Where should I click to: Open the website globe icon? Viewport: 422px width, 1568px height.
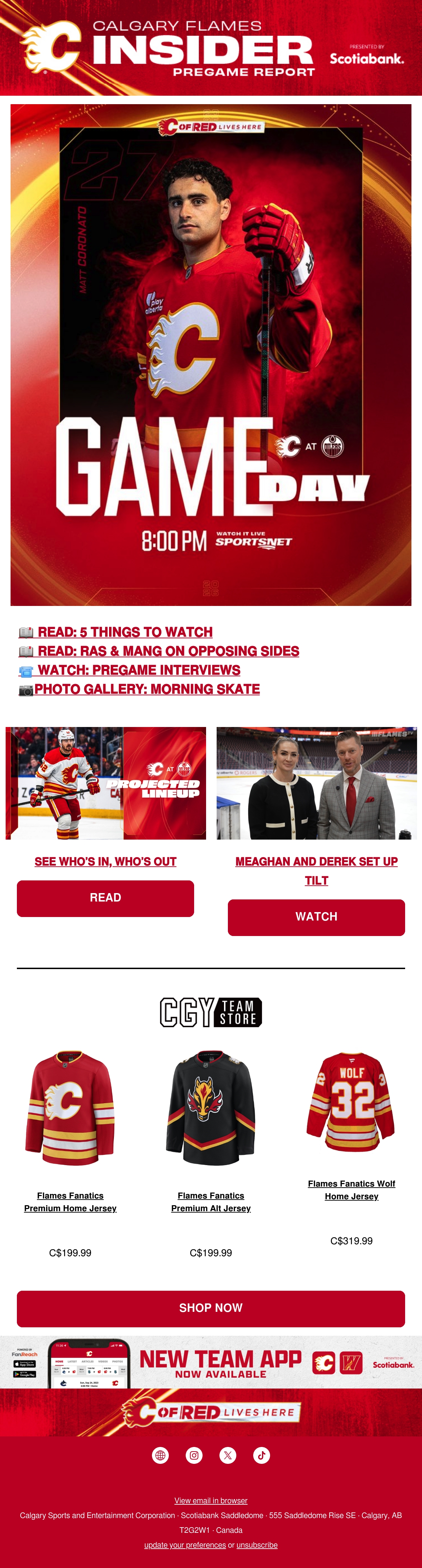click(160, 1455)
